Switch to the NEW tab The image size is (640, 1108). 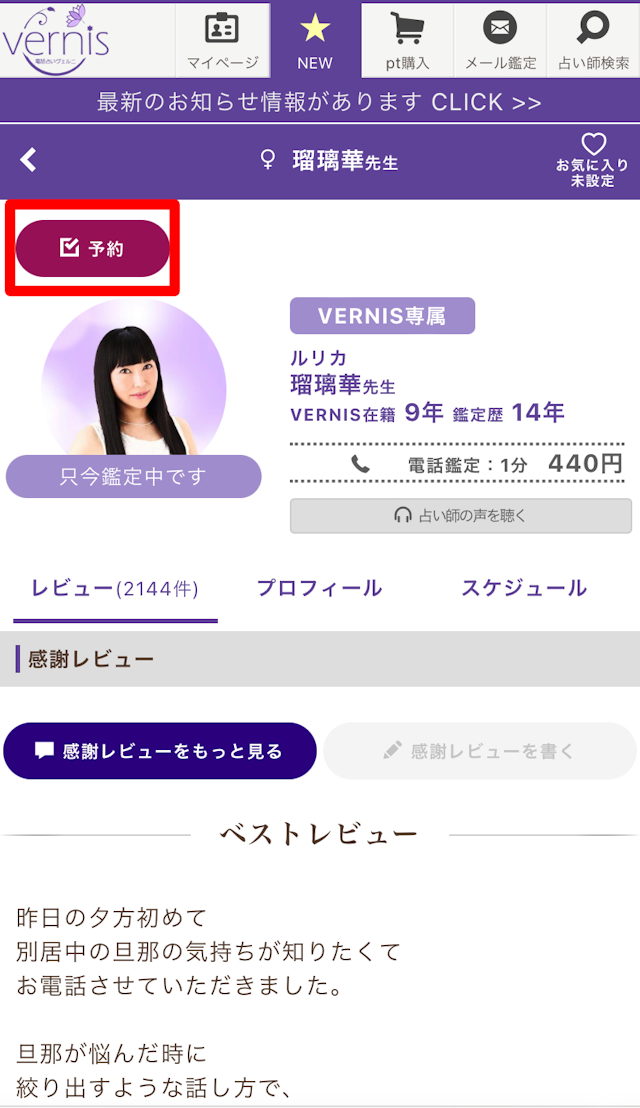[315, 41]
